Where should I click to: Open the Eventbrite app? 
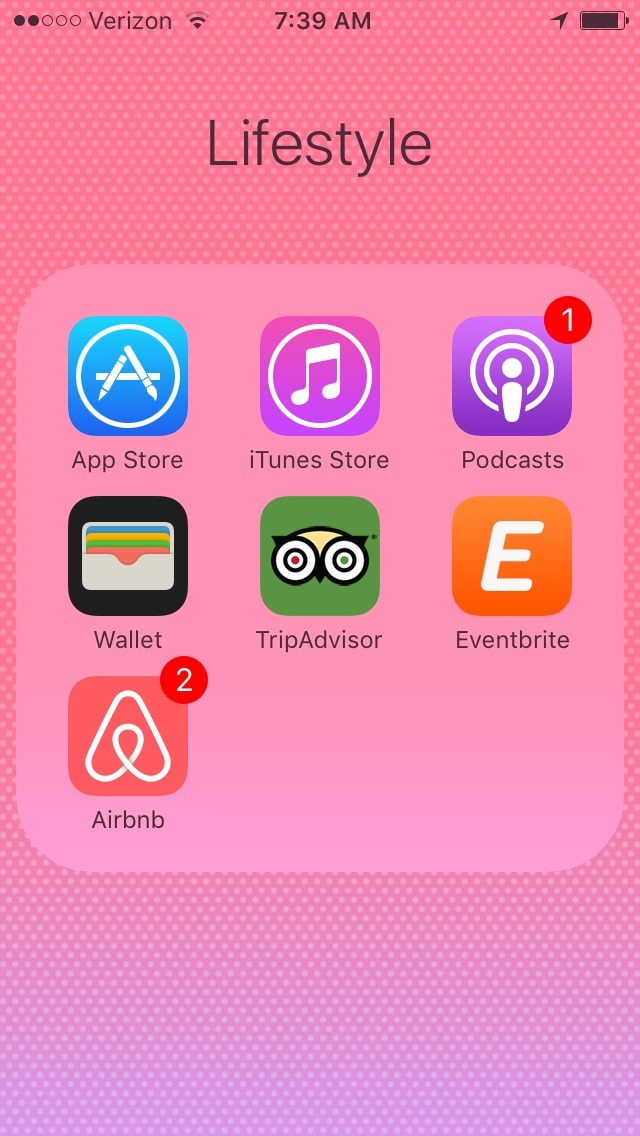click(x=512, y=556)
